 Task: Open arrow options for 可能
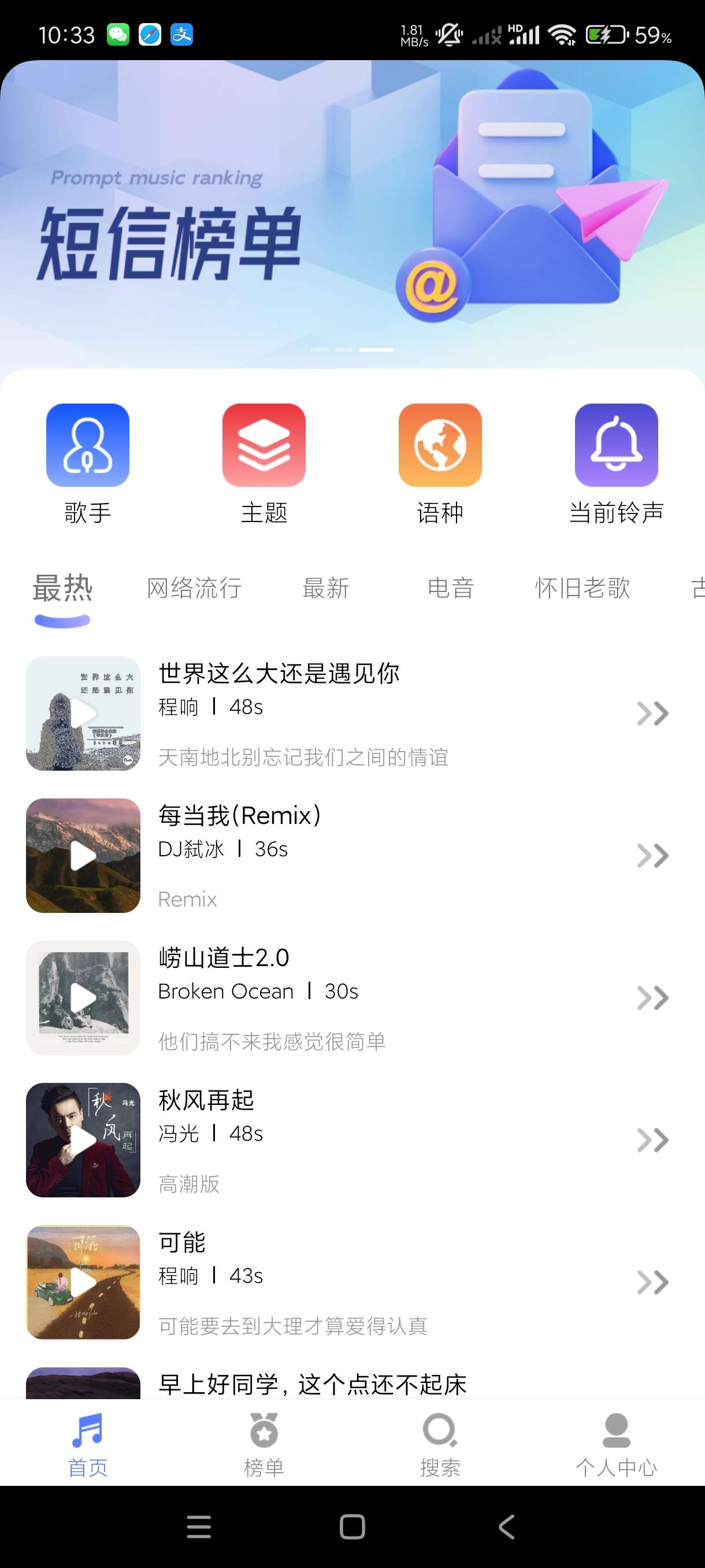652,1282
